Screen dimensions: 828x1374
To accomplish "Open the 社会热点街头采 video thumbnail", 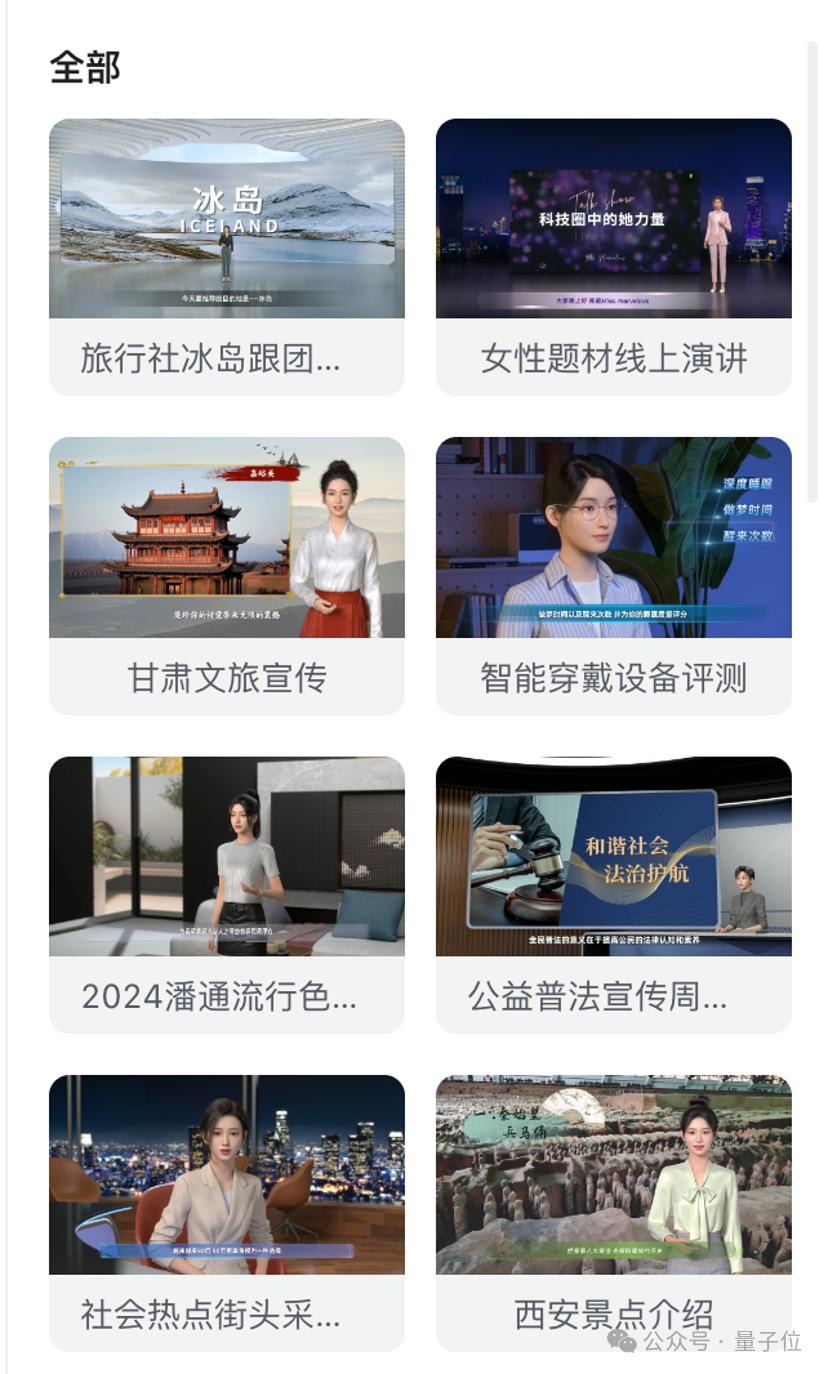I will point(226,1175).
